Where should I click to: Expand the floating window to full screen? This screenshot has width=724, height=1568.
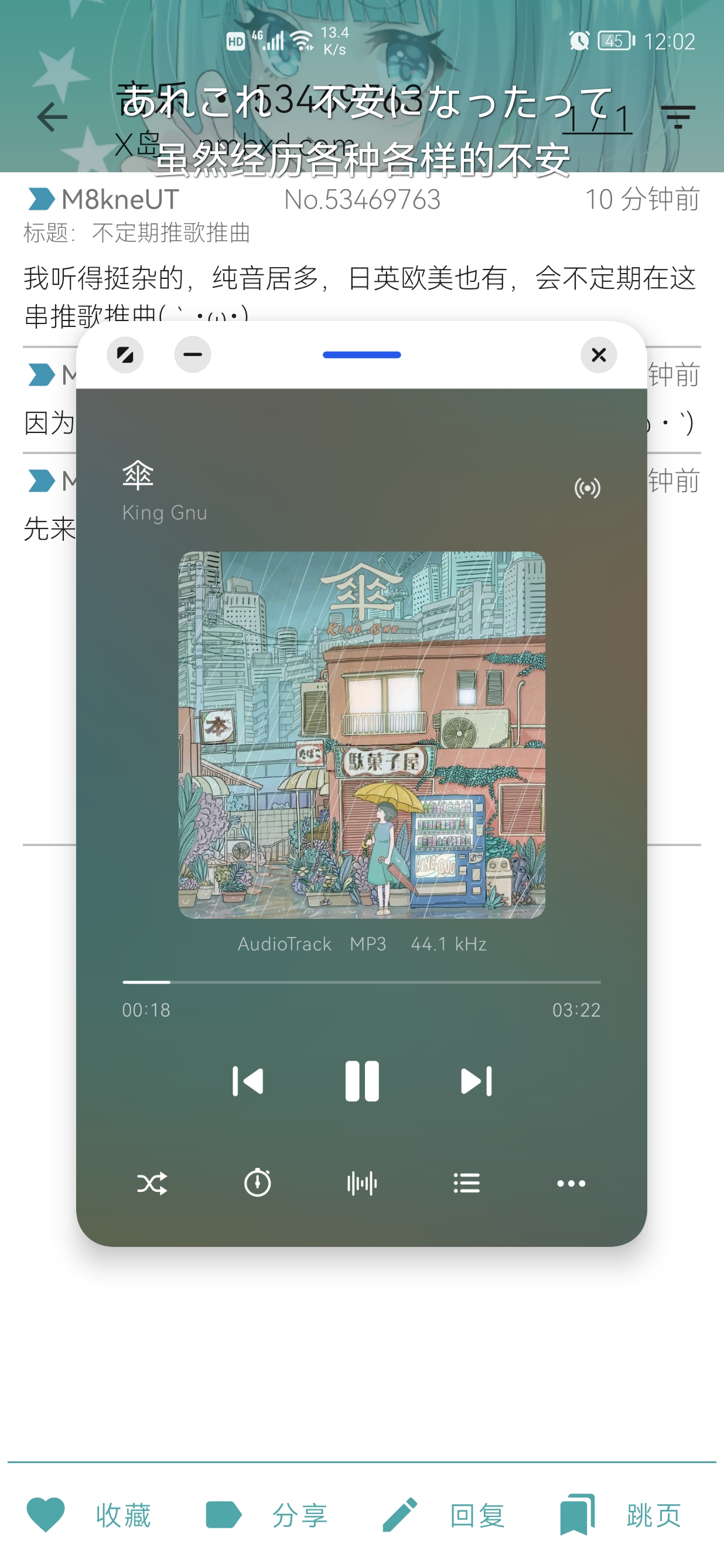coord(125,355)
